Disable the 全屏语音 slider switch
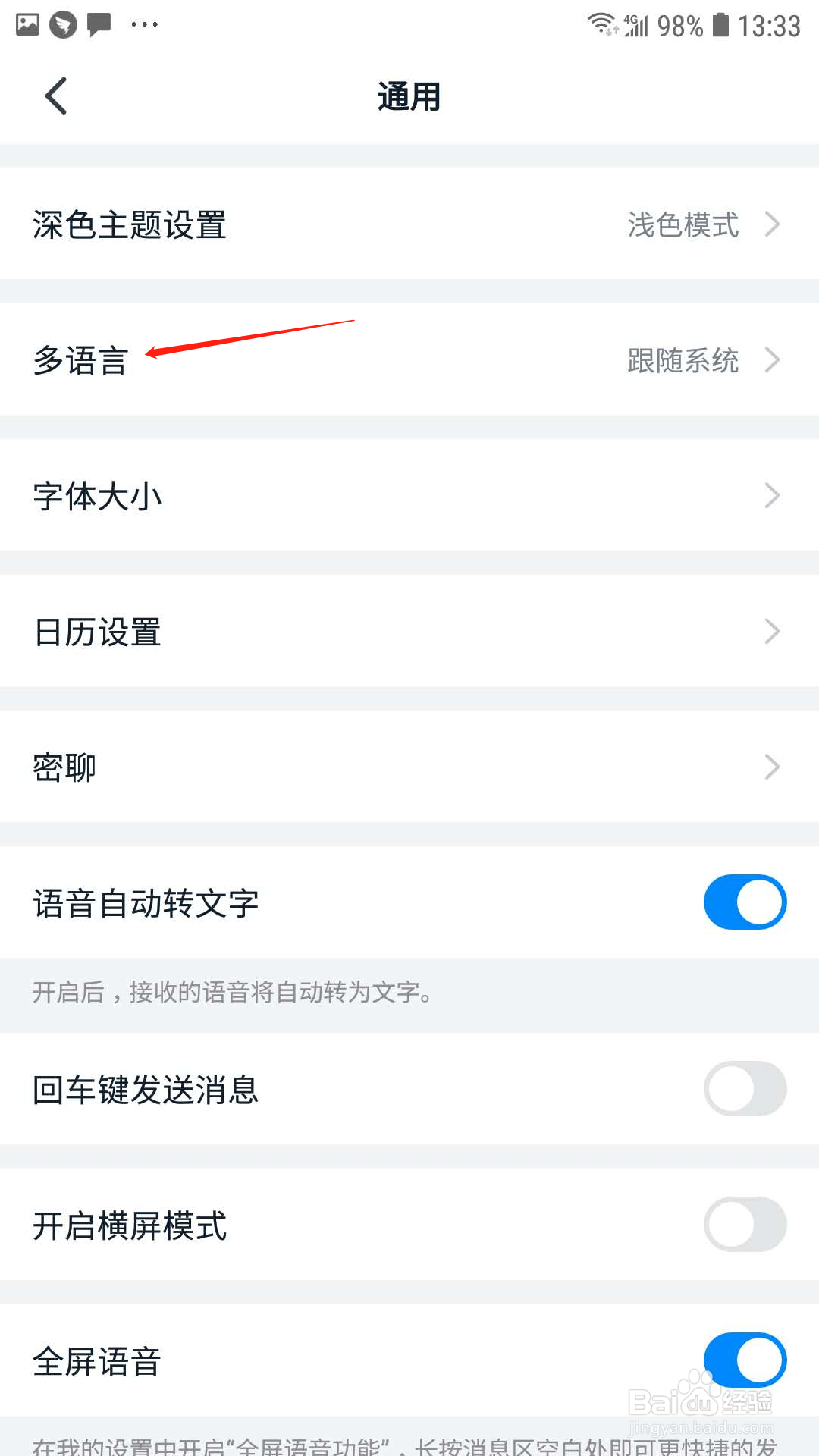The height and width of the screenshot is (1456, 819). pyautogui.click(x=744, y=1360)
